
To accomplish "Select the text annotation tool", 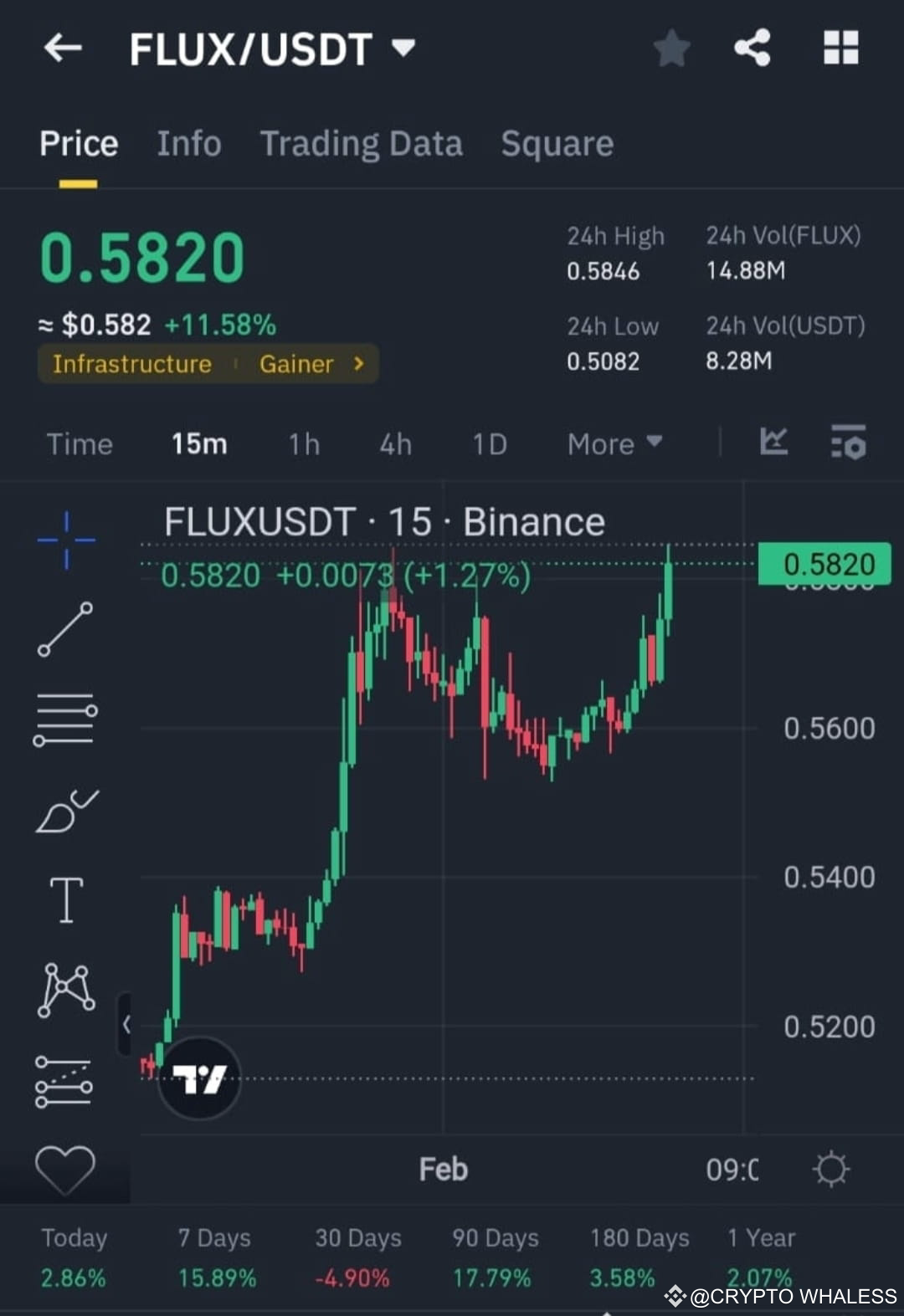I will 65,899.
